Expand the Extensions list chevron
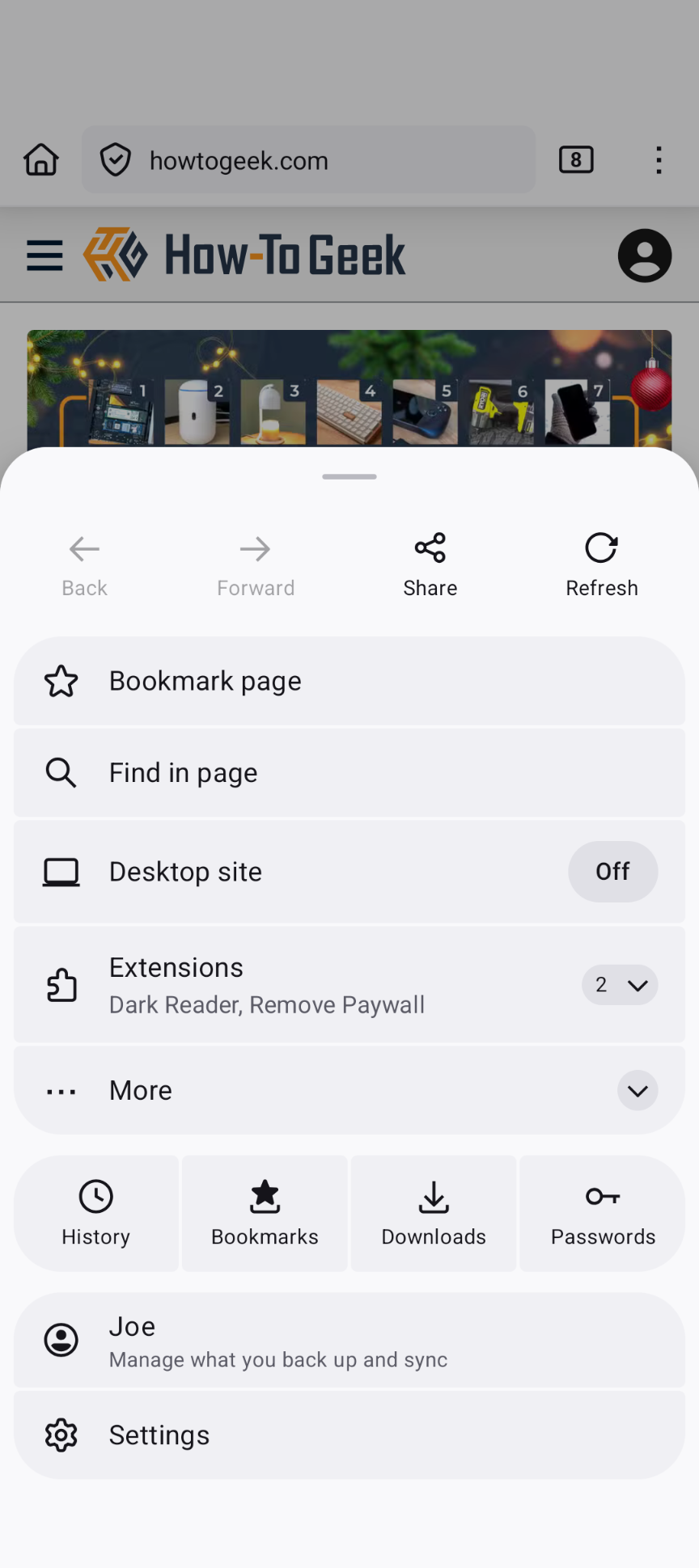The height and width of the screenshot is (1568, 699). (x=638, y=985)
